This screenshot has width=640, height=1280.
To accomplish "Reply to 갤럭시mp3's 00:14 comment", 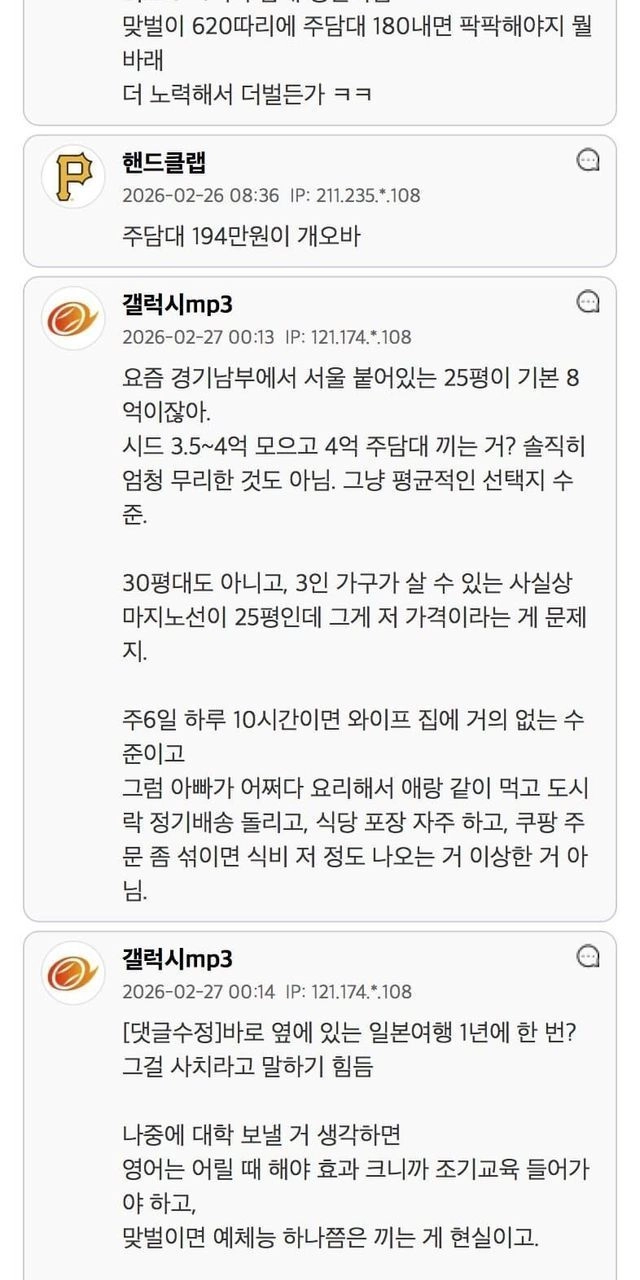I will click(589, 956).
